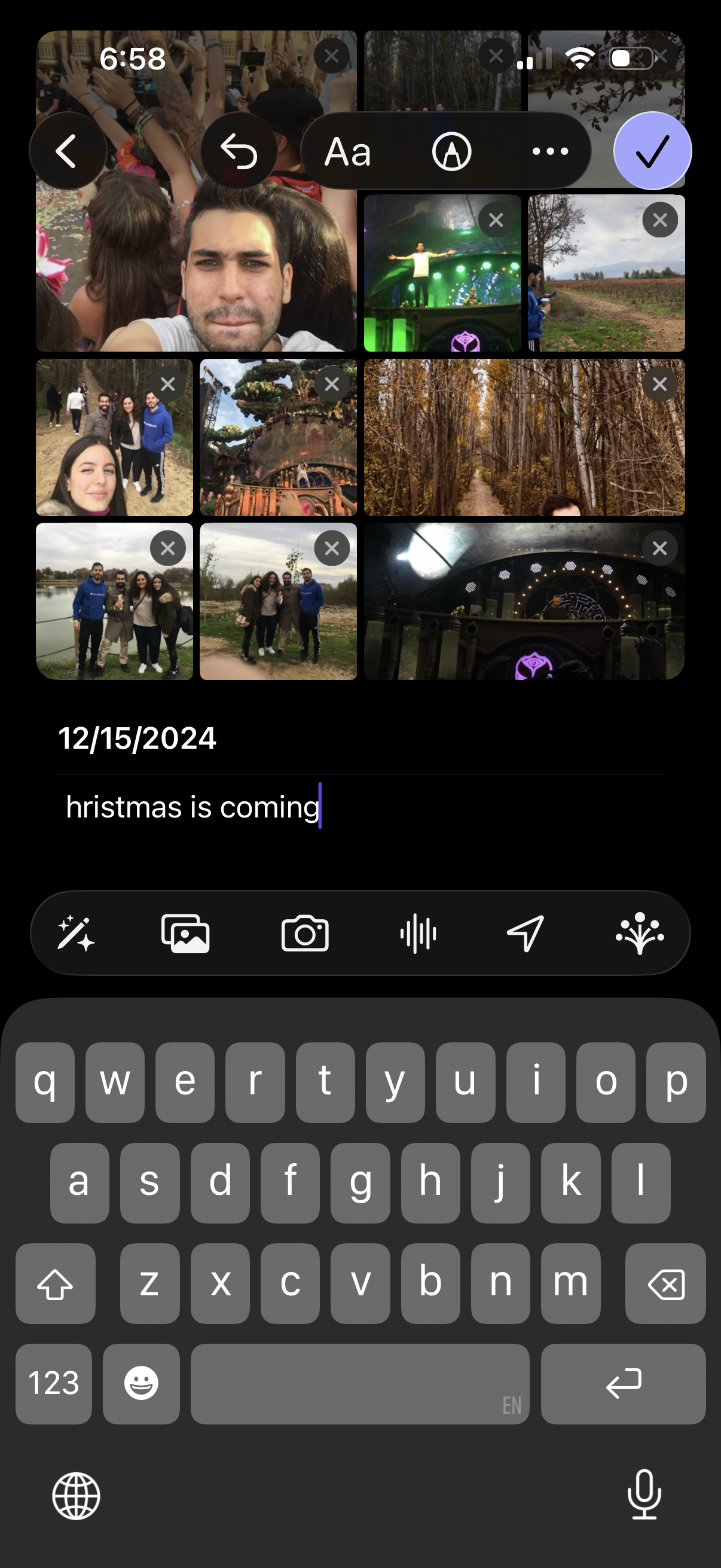Remove the forest path photo
The height and width of the screenshot is (1568, 721).
[x=660, y=383]
